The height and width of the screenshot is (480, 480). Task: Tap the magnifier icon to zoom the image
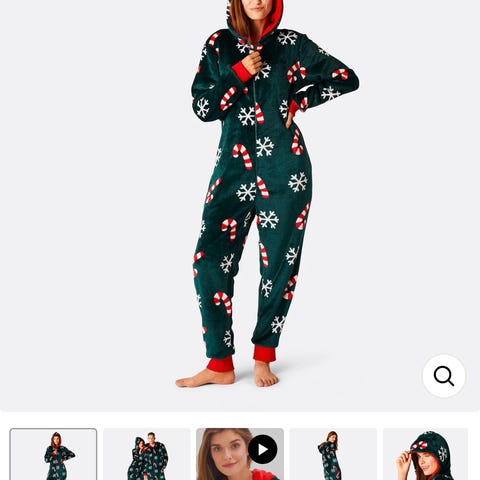click(x=444, y=376)
